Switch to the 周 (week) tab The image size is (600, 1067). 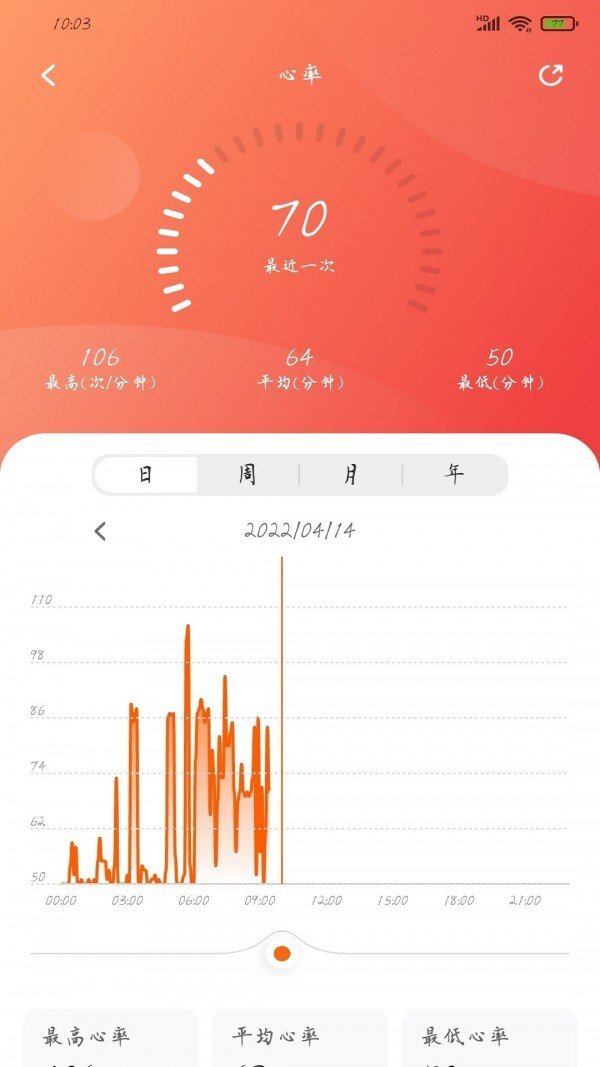[x=247, y=475]
